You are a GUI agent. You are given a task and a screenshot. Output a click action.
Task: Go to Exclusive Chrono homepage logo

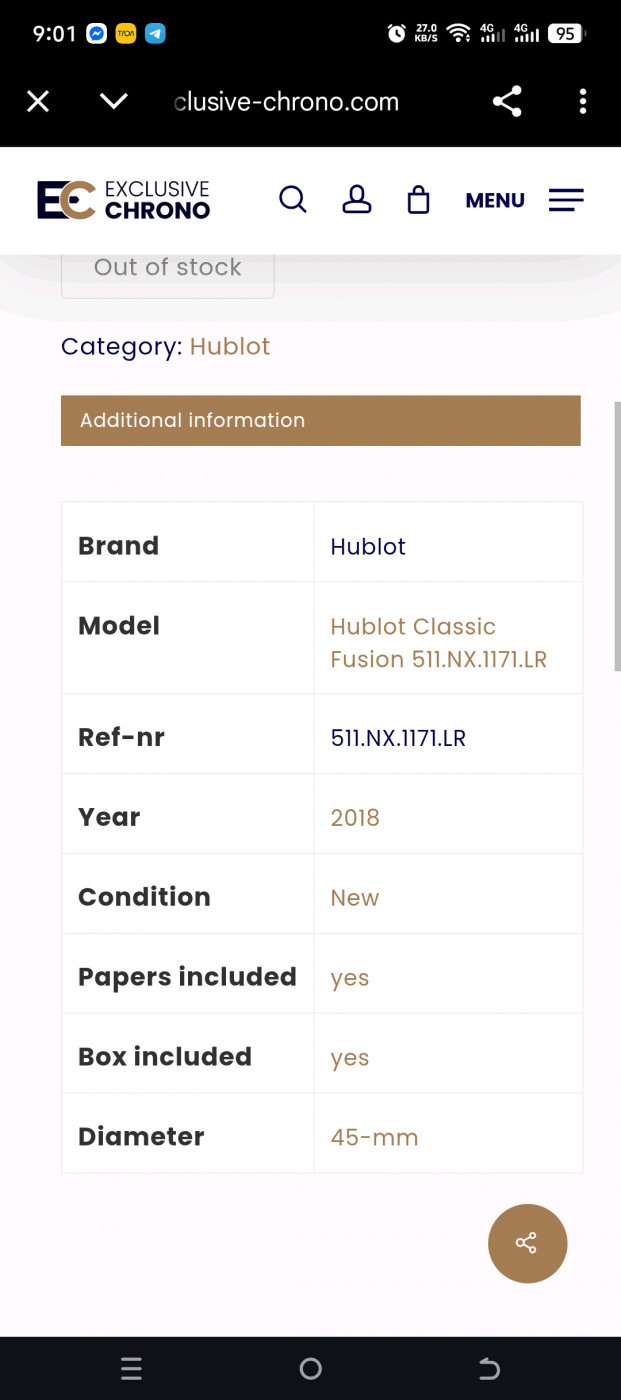124,200
